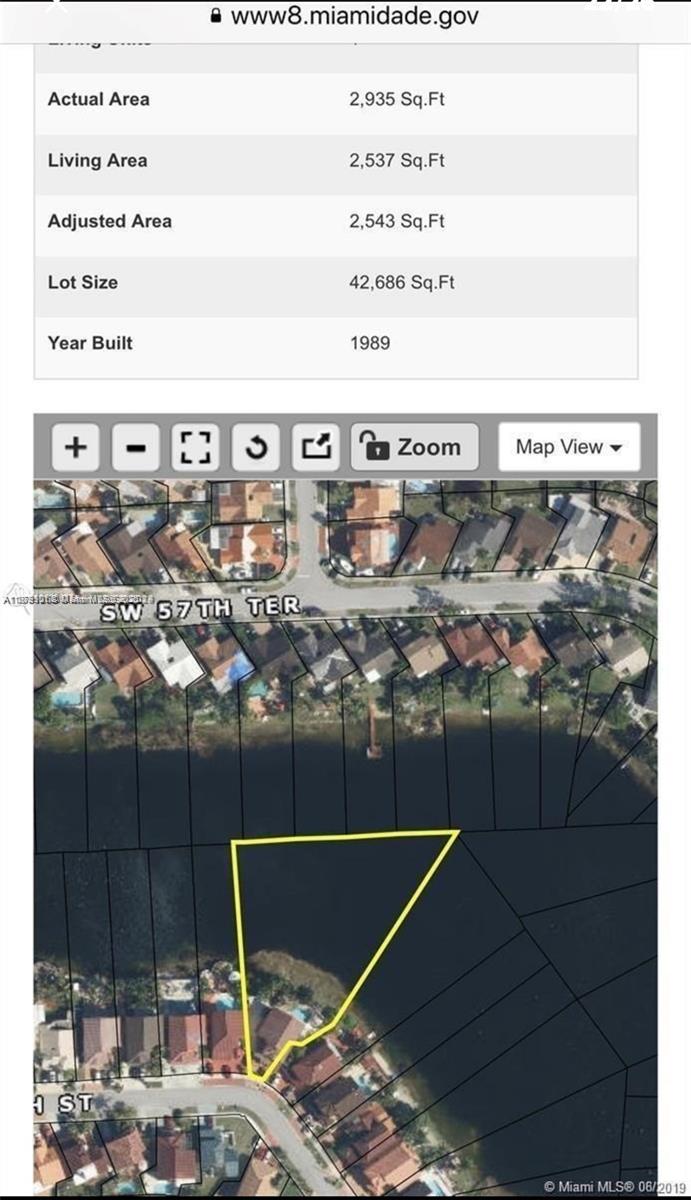
Task: Zoom in with the plus button
Action: (76, 447)
